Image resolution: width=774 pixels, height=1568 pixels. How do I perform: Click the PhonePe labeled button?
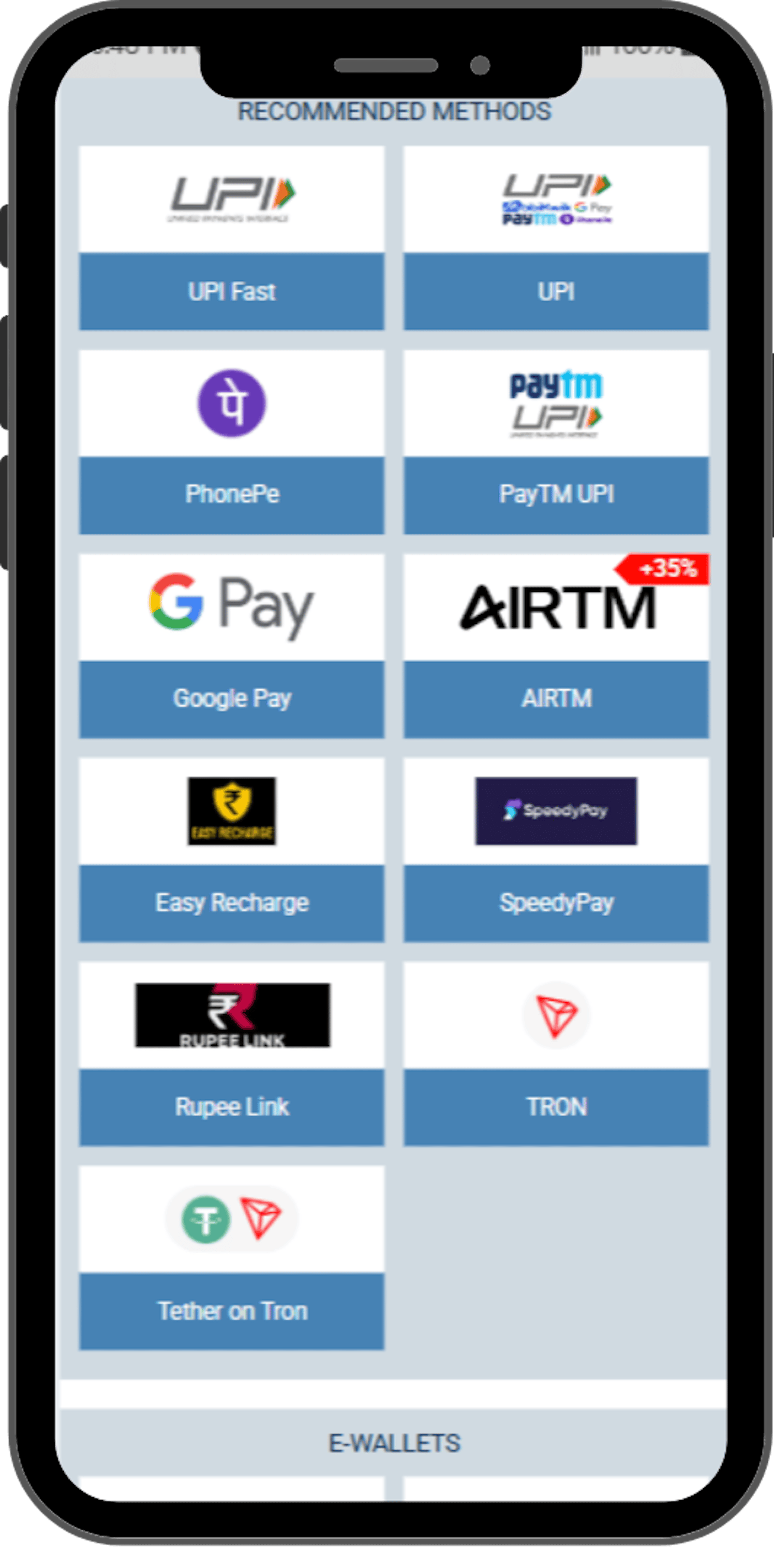pos(231,494)
